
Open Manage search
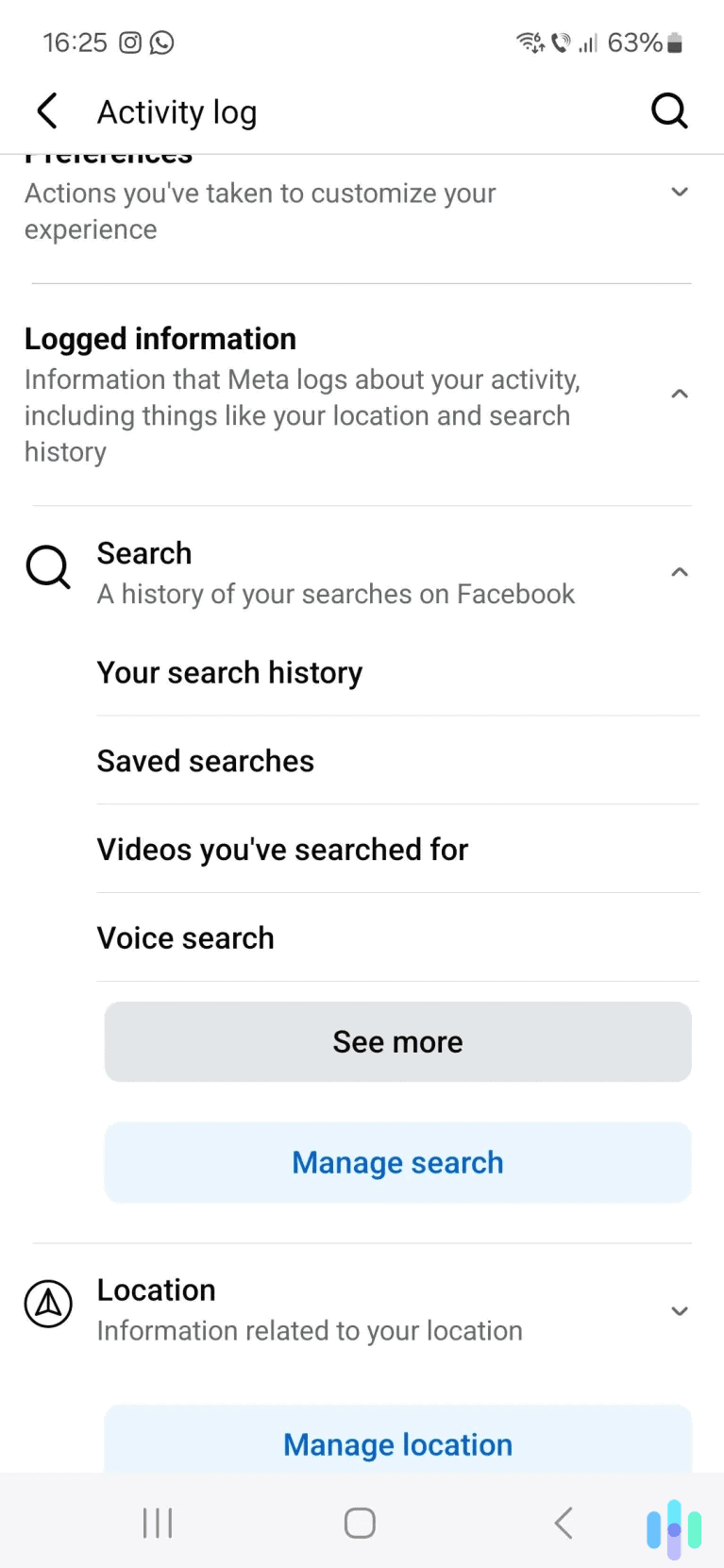[x=397, y=1162]
